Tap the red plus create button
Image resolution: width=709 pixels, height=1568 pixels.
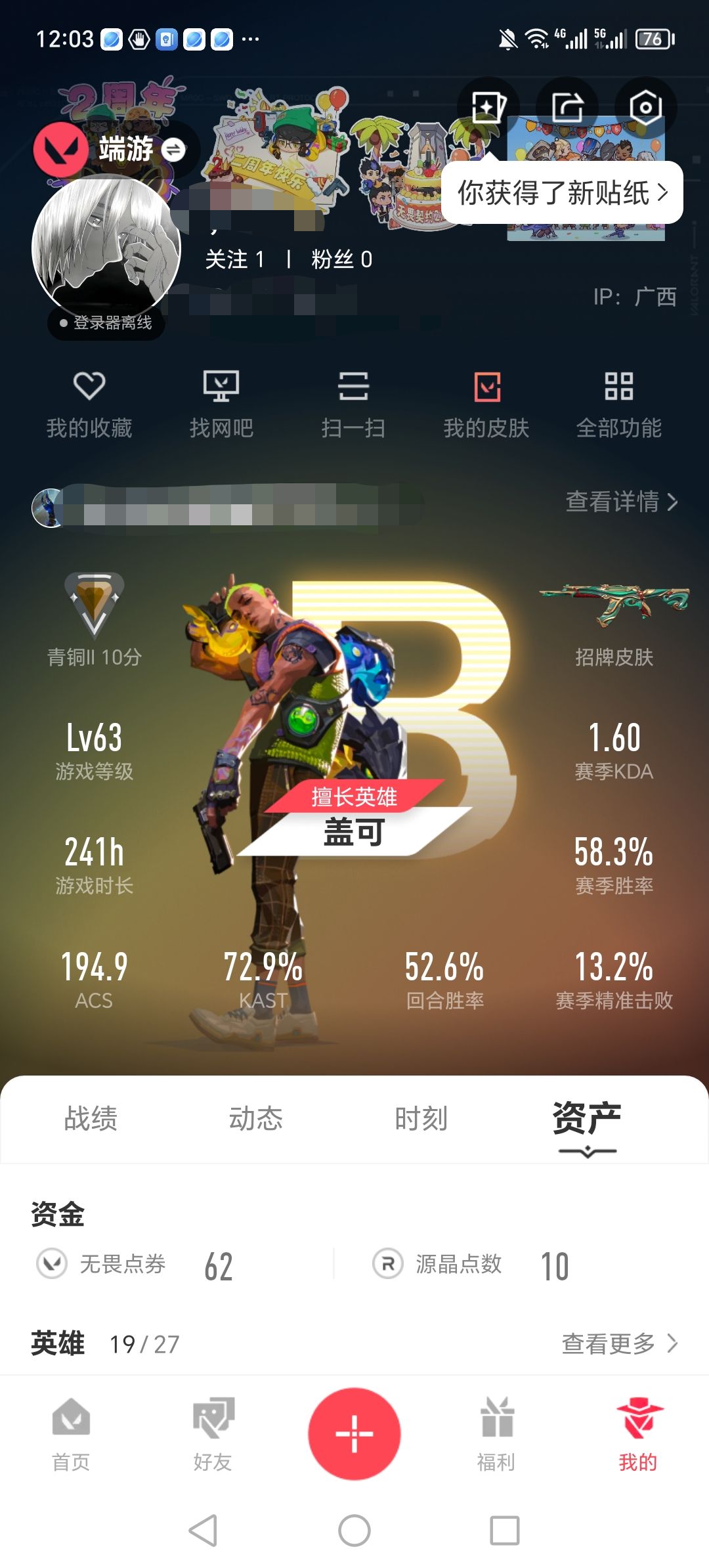(x=354, y=1433)
